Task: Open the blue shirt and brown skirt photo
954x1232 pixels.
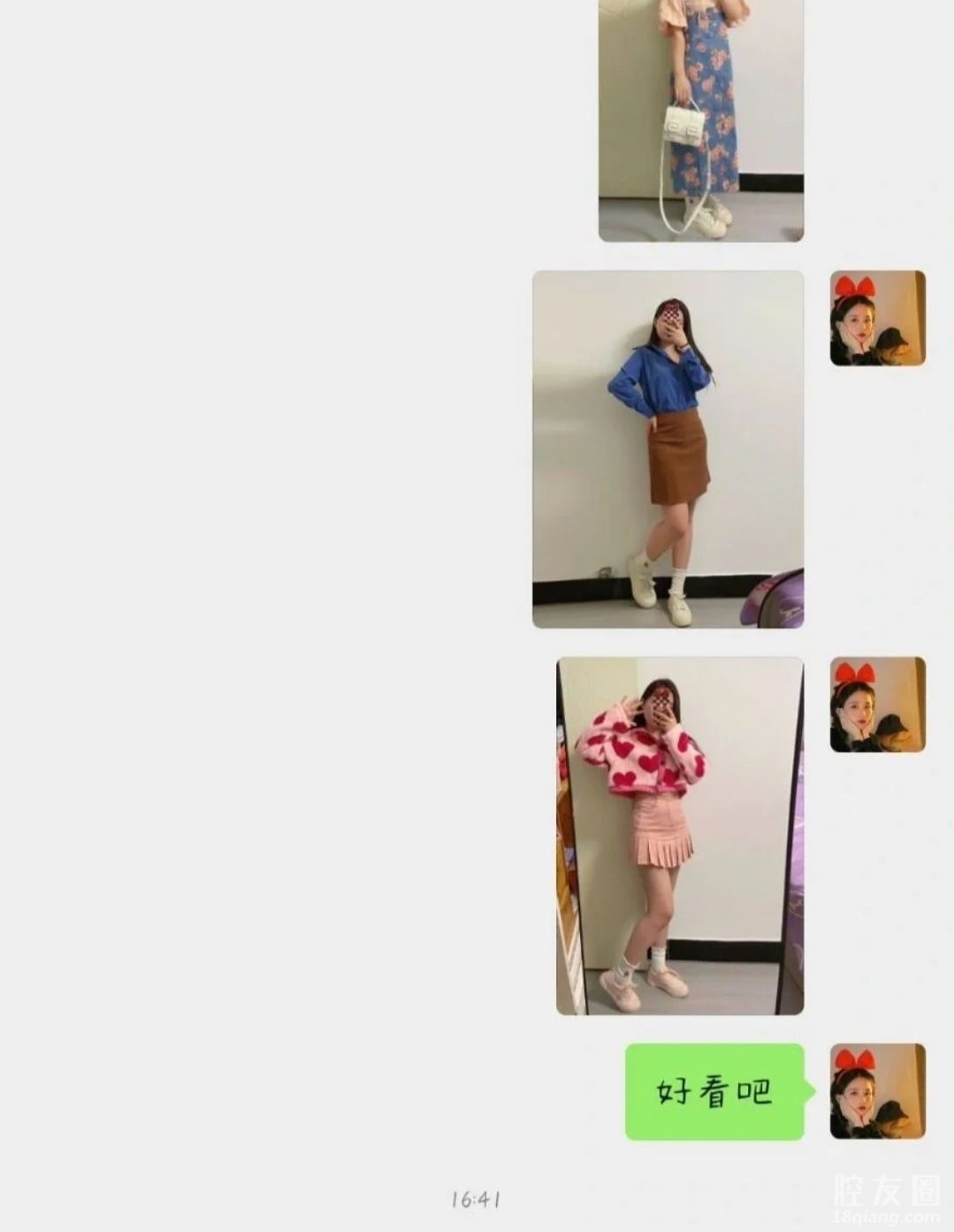Action: 668,449
